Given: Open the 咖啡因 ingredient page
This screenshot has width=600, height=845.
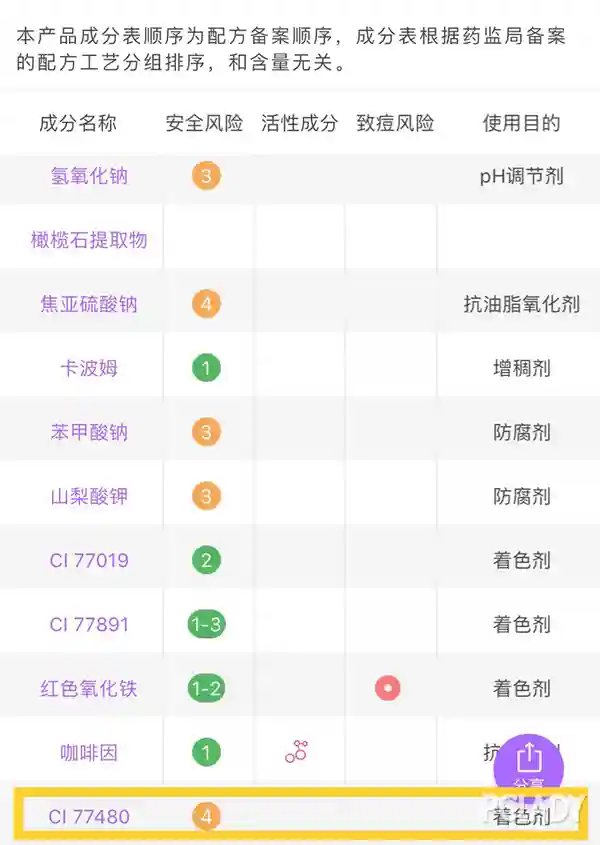Looking at the screenshot, I should (89, 752).
